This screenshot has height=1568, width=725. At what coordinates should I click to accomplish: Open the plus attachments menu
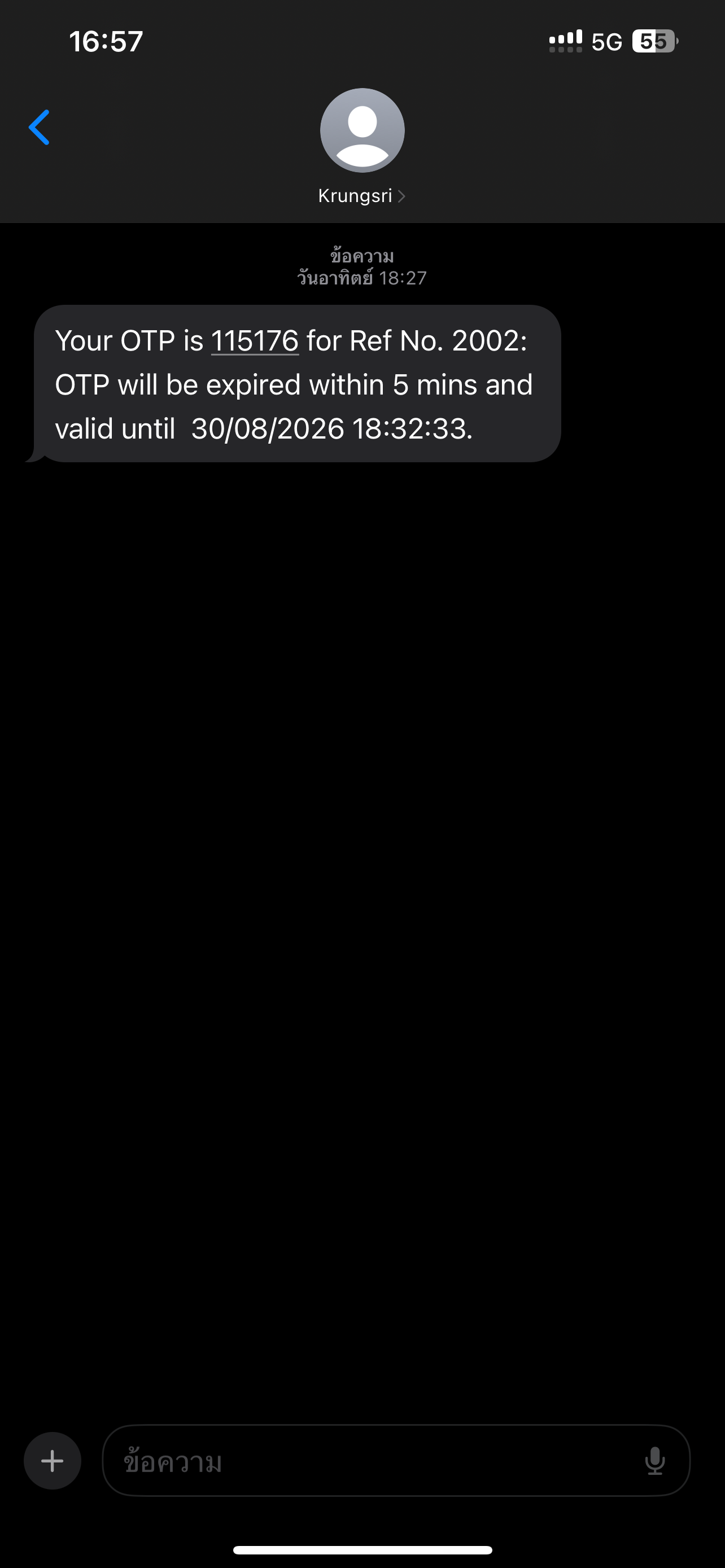coord(53,1460)
